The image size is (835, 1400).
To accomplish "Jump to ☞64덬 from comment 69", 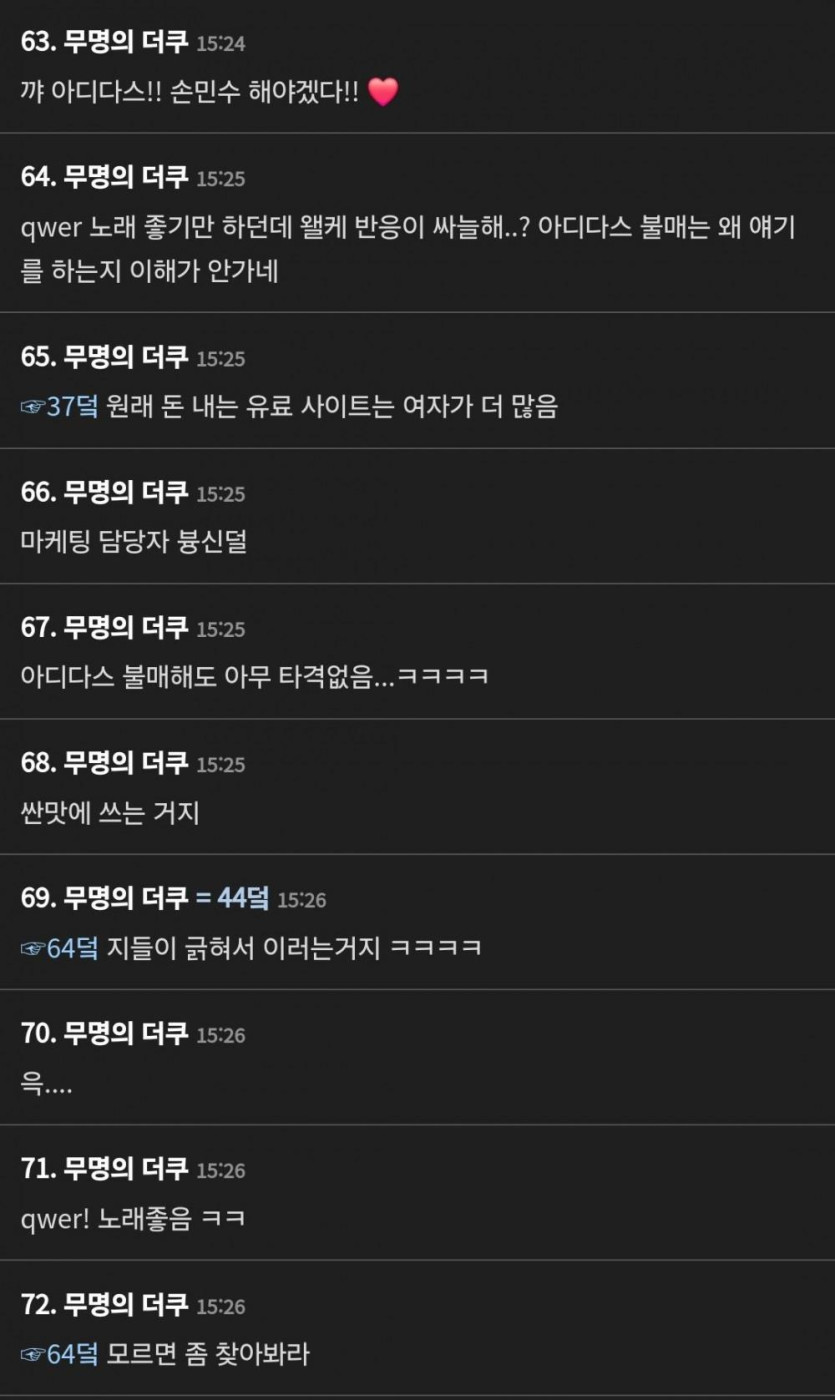I will [60, 947].
